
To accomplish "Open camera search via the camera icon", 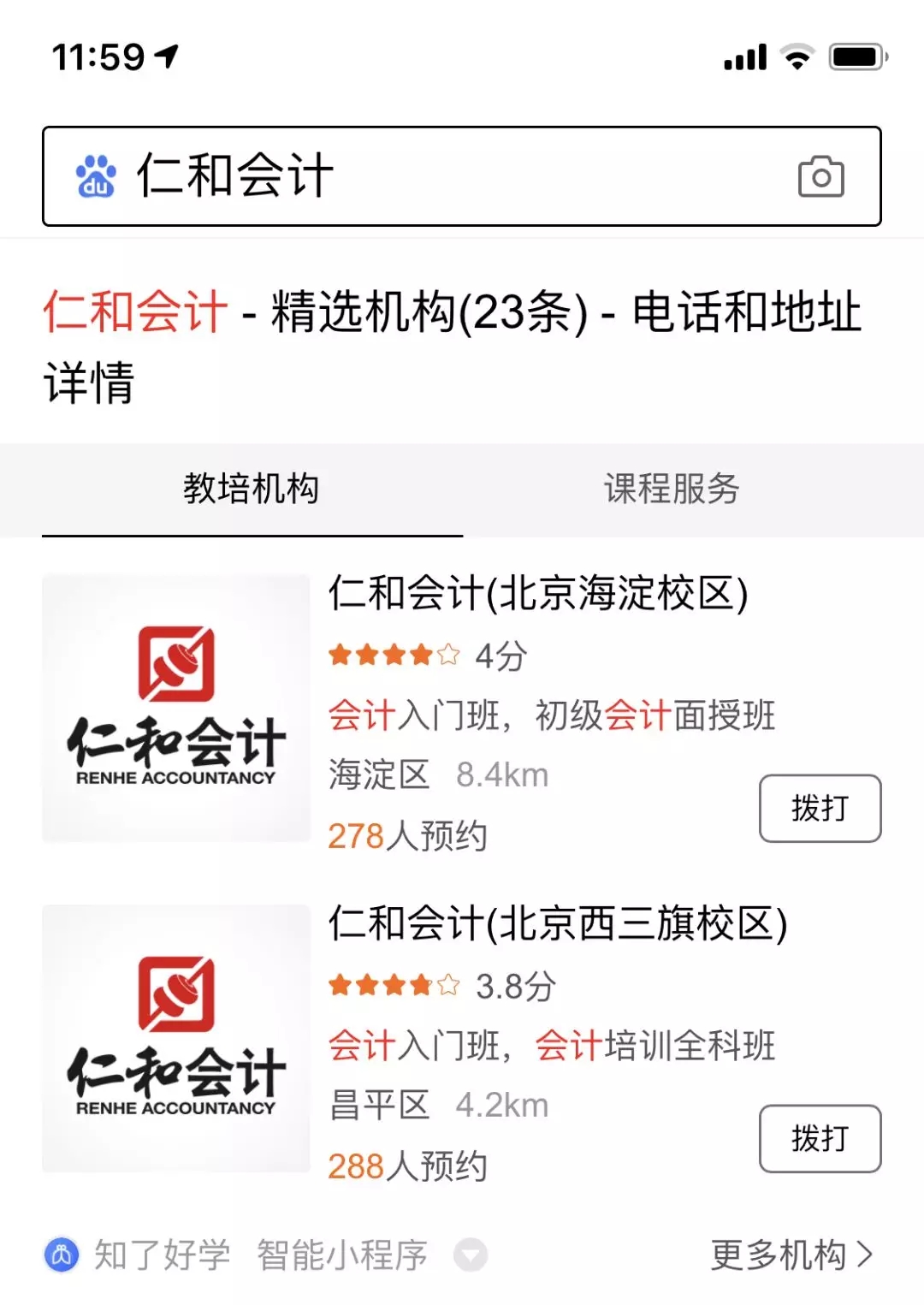I will pos(820,177).
